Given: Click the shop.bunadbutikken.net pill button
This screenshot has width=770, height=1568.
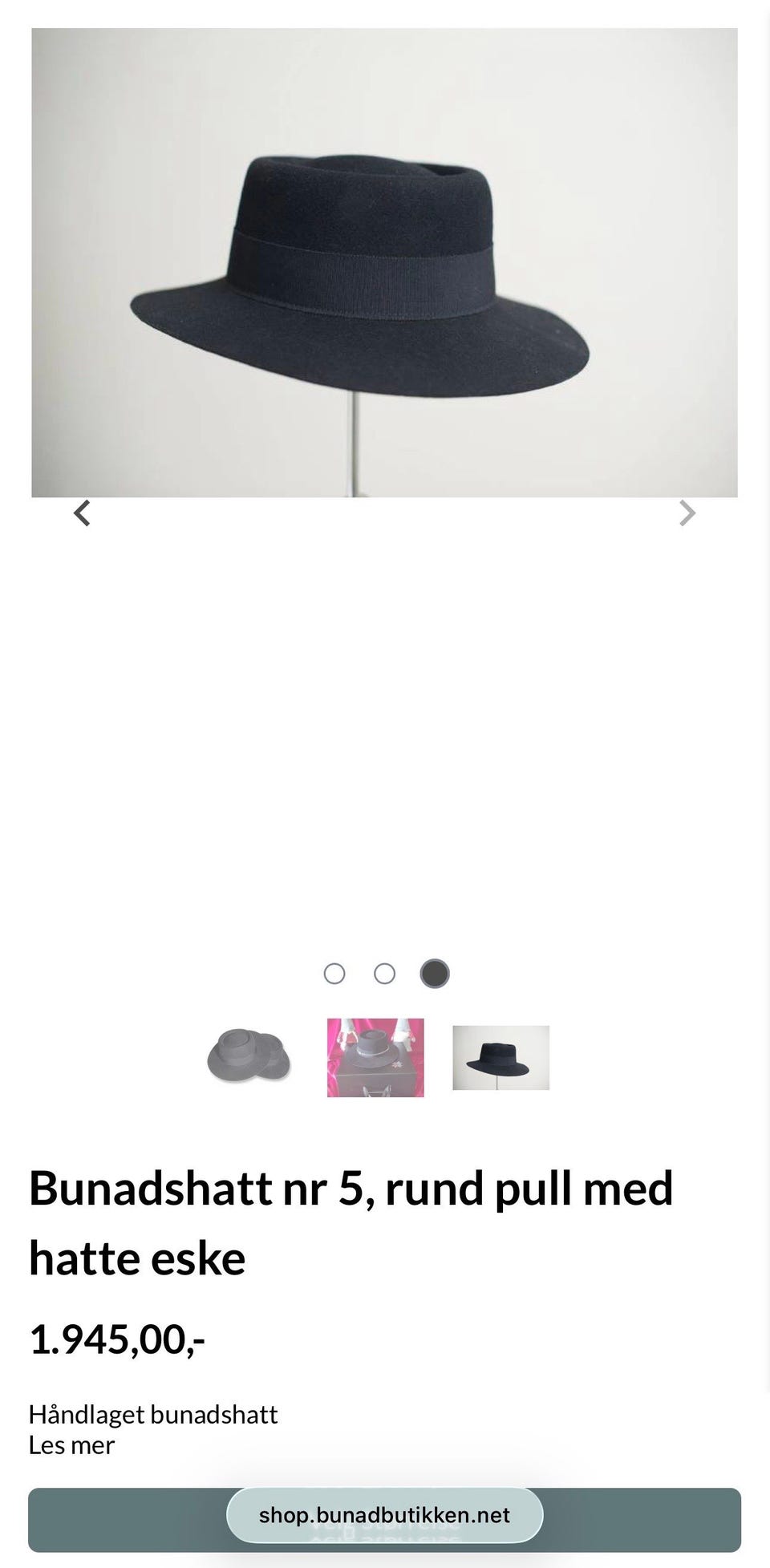Looking at the screenshot, I should pos(384,1515).
